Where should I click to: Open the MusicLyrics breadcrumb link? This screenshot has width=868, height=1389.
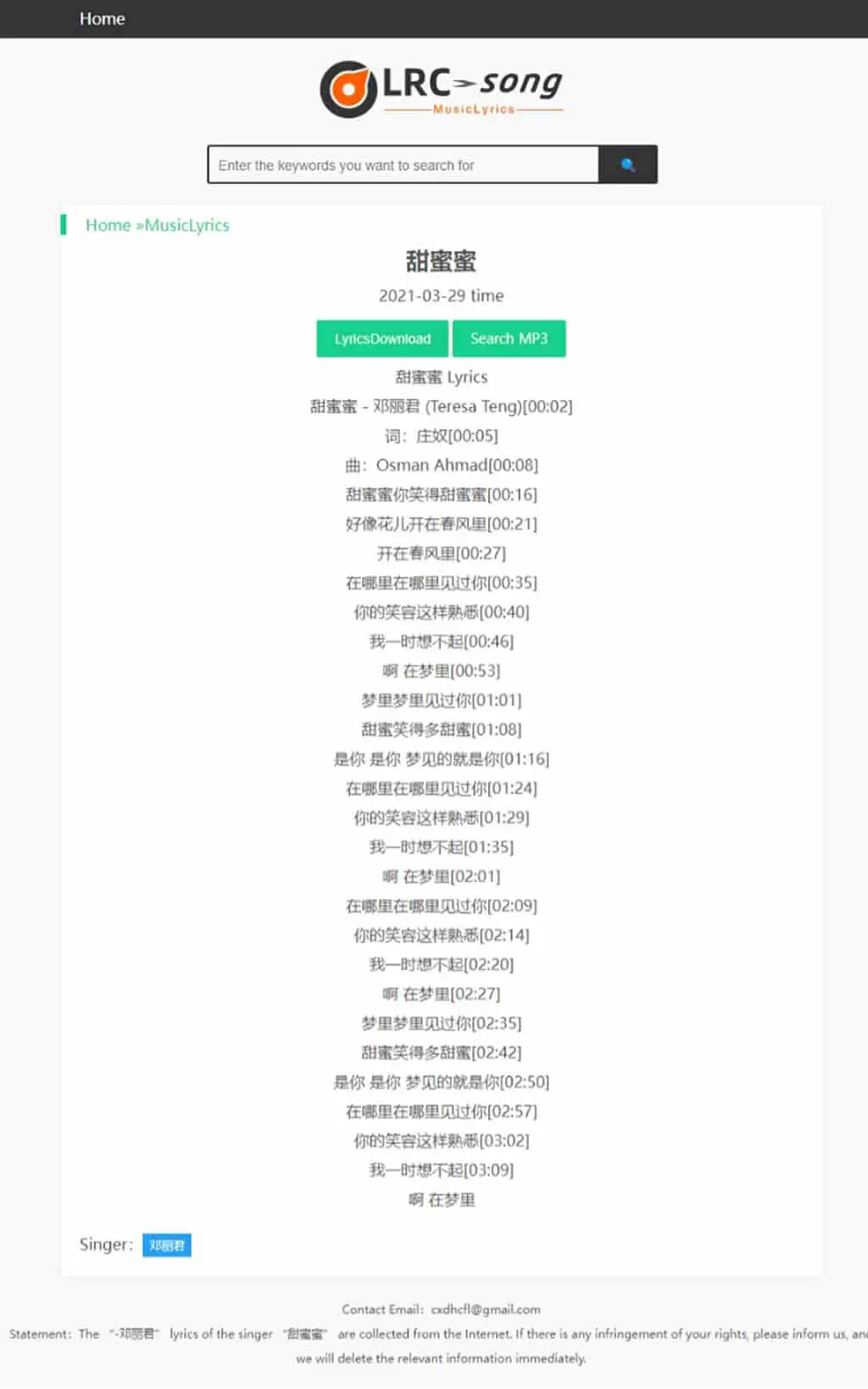[186, 225]
